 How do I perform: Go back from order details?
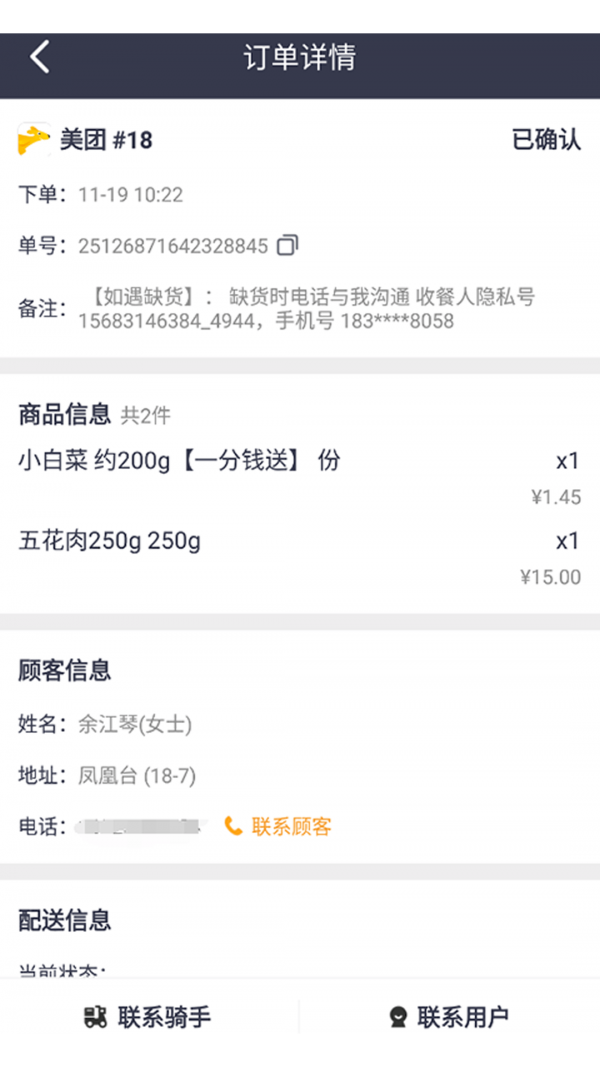(x=39, y=57)
